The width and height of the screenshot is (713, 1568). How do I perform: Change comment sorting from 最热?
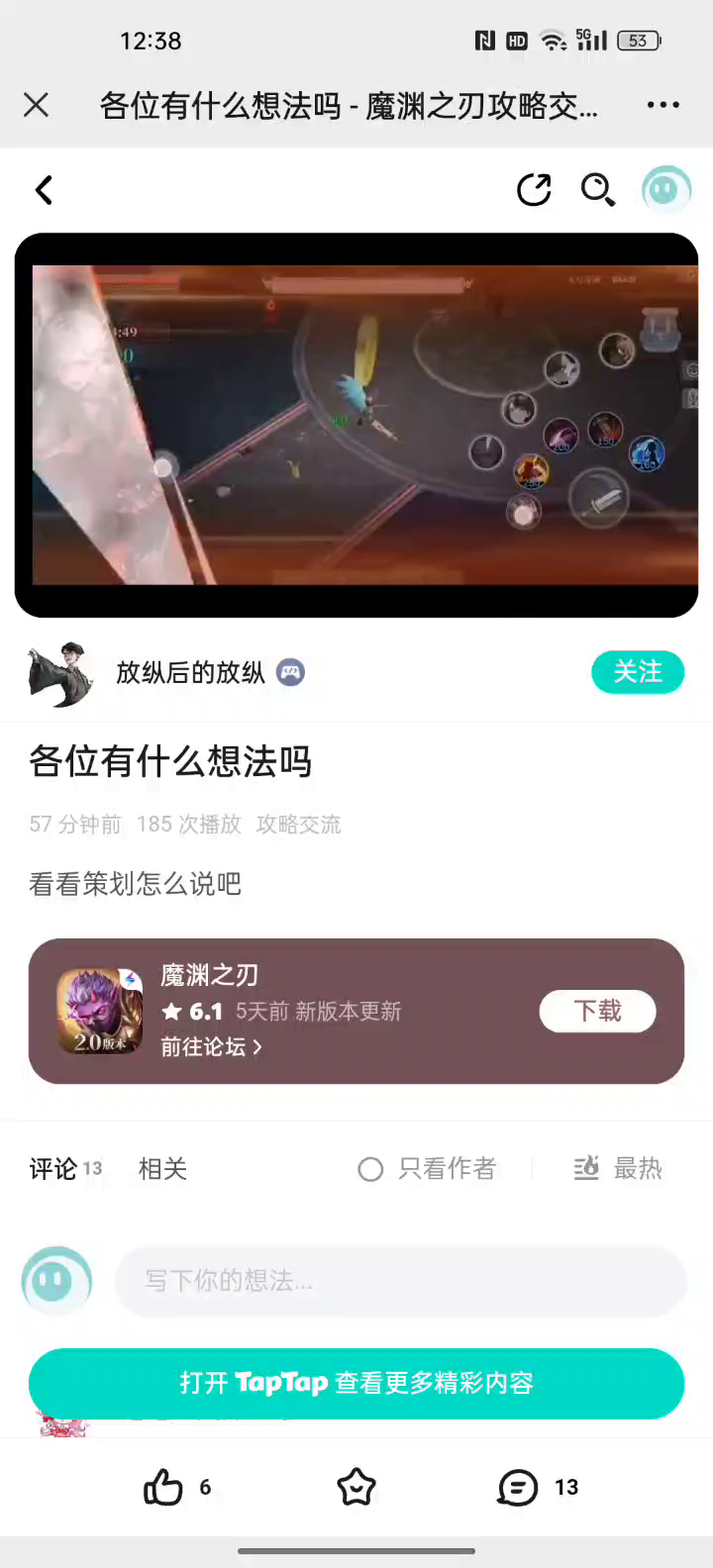(x=618, y=1169)
